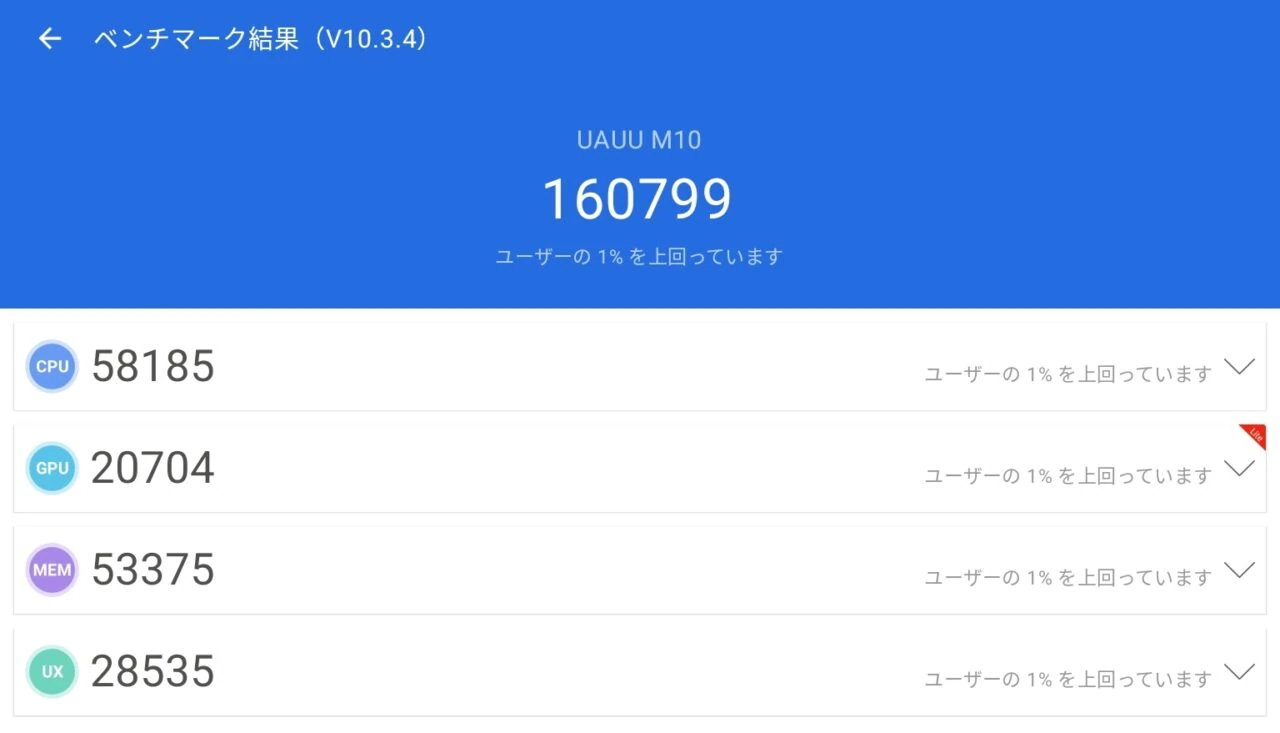Expand the CPU score details
Screen dimensions: 1280x733
click(1239, 367)
